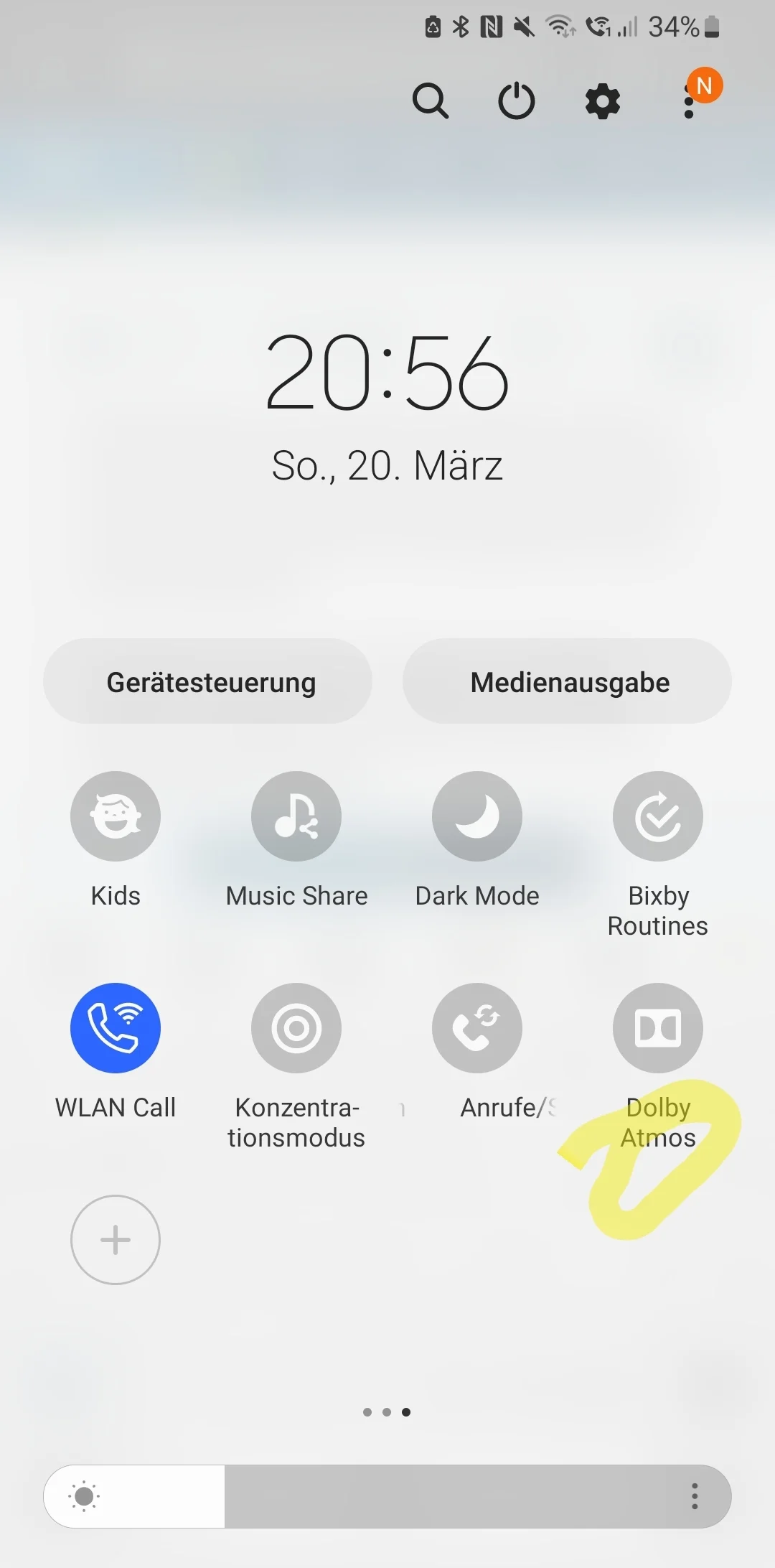775x1568 pixels.
Task: Disable WLAN Call
Action: [x=116, y=1028]
